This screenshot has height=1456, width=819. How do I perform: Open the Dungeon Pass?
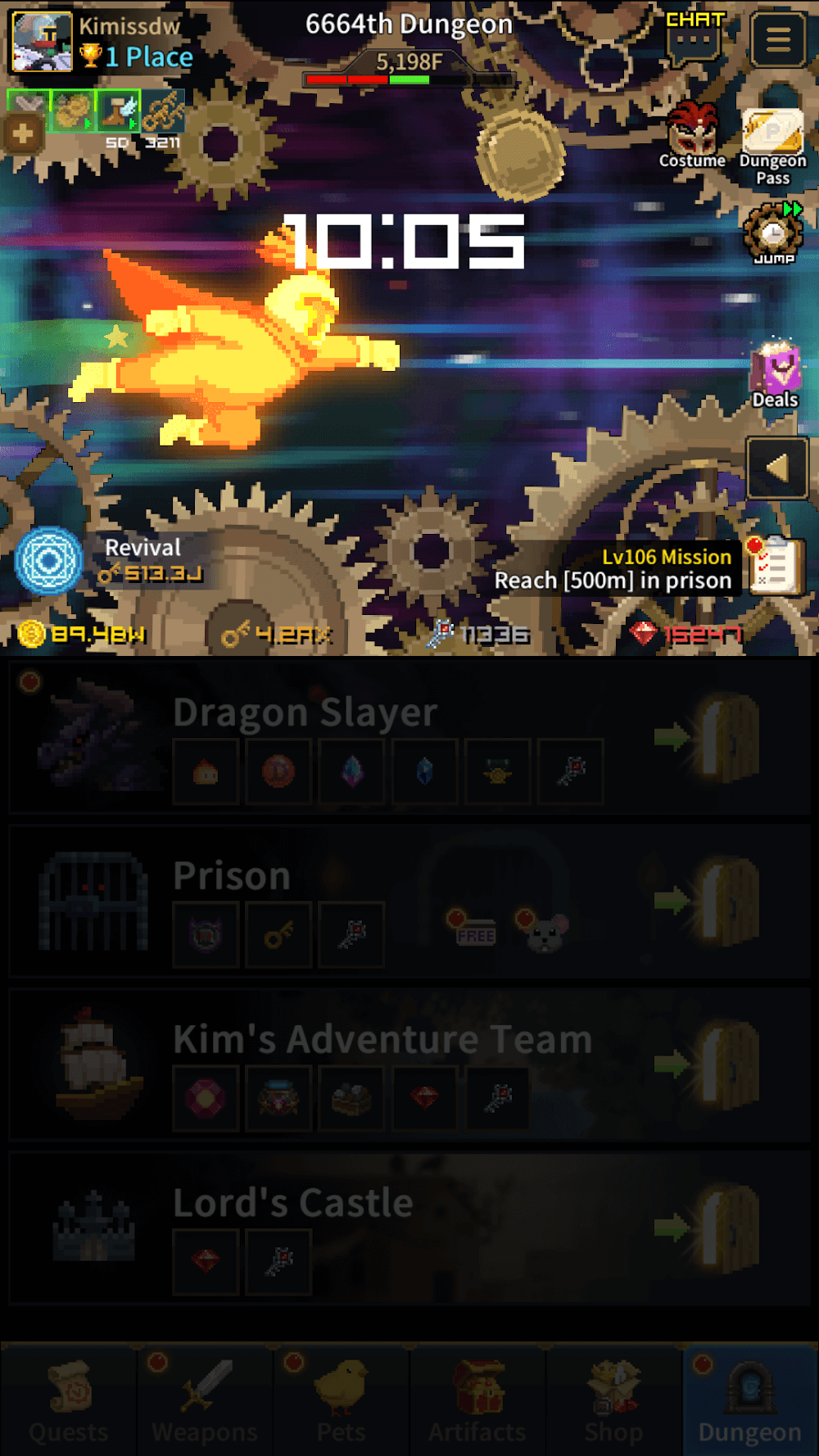pos(772,146)
